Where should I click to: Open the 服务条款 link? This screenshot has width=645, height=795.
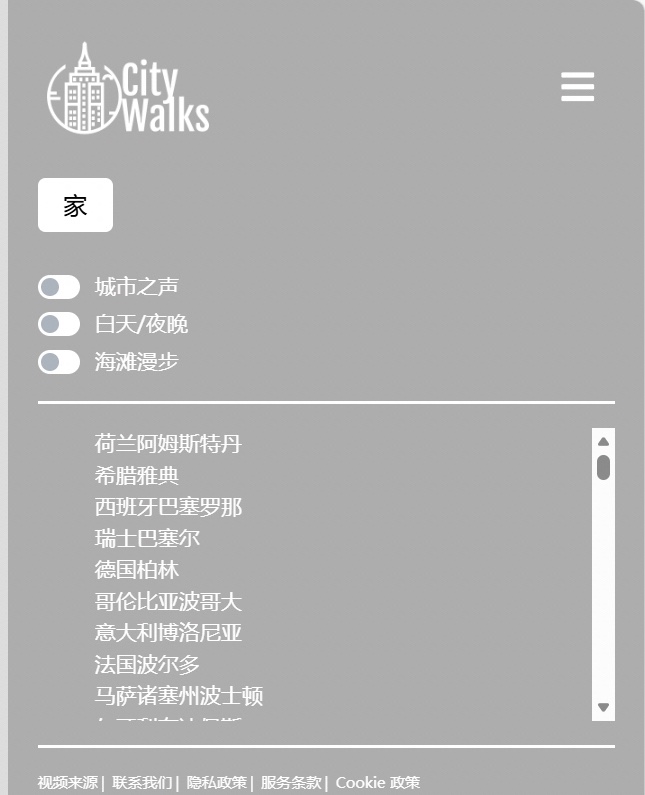[x=291, y=782]
